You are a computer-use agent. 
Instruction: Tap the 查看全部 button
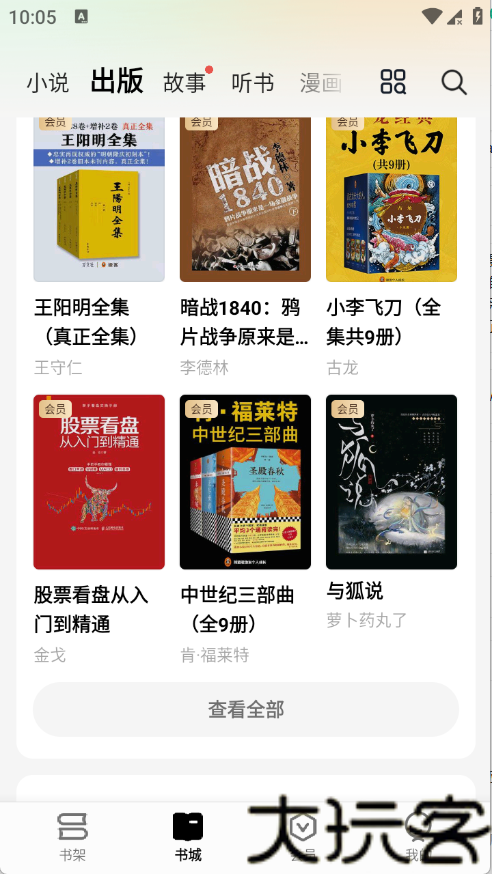[x=246, y=710]
